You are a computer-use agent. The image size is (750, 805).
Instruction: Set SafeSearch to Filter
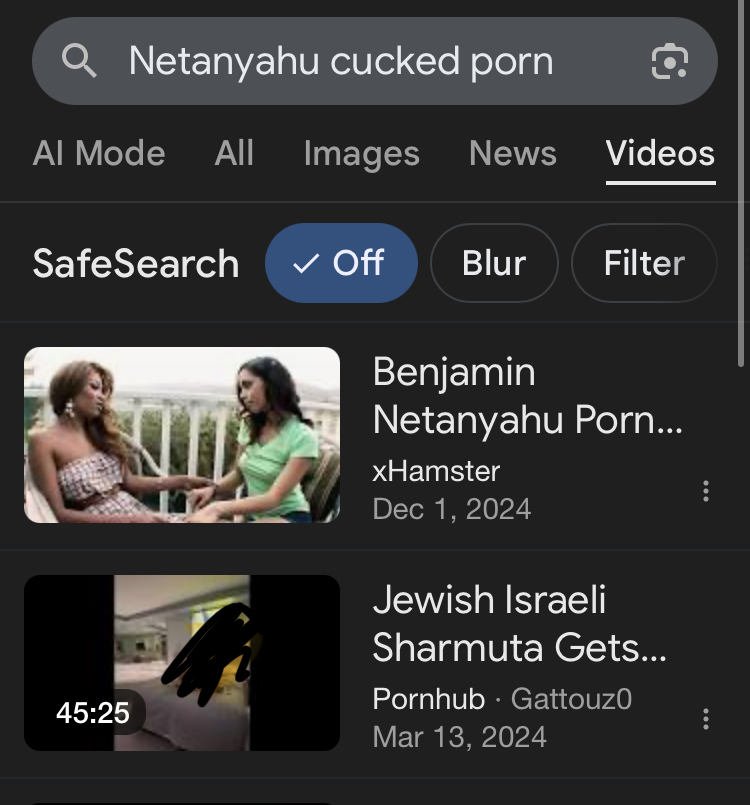[x=643, y=263]
